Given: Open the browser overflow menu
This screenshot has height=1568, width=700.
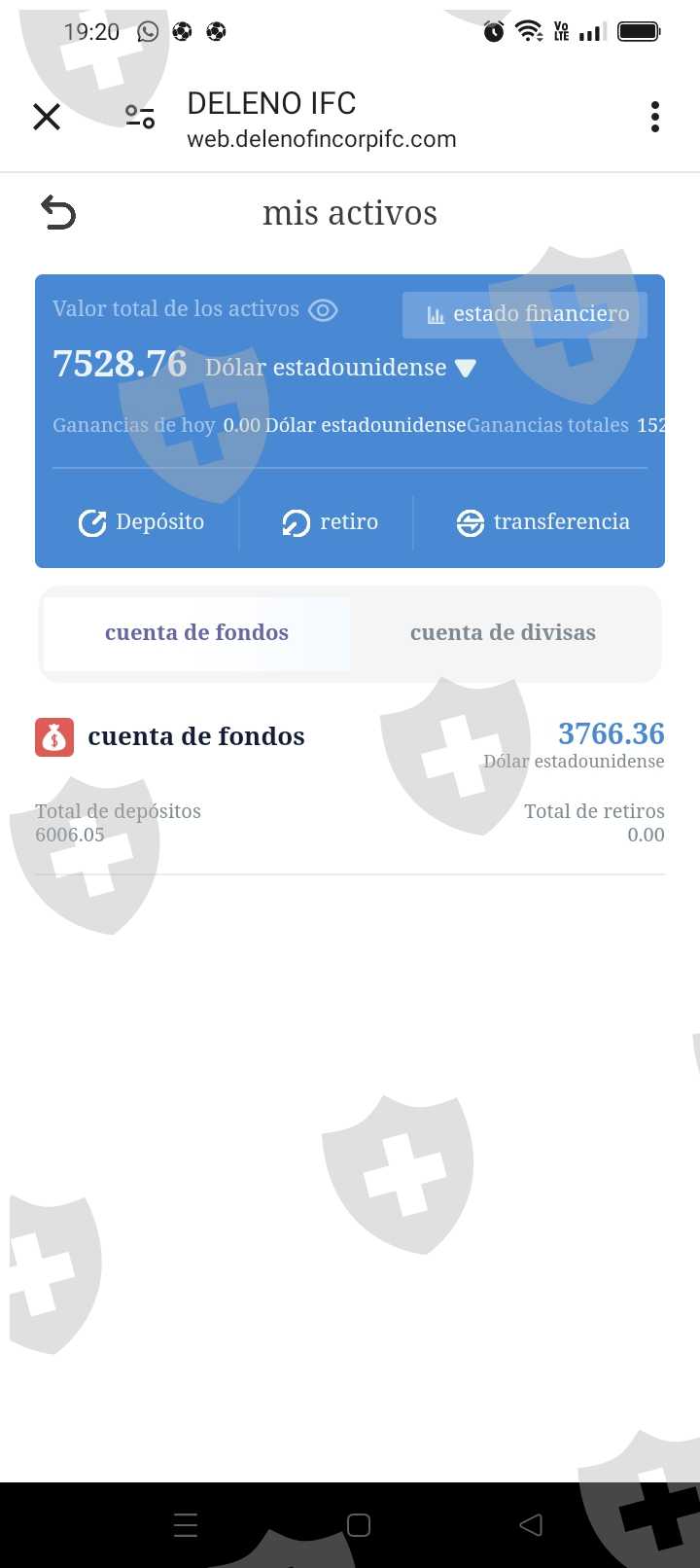Looking at the screenshot, I should pos(655,118).
